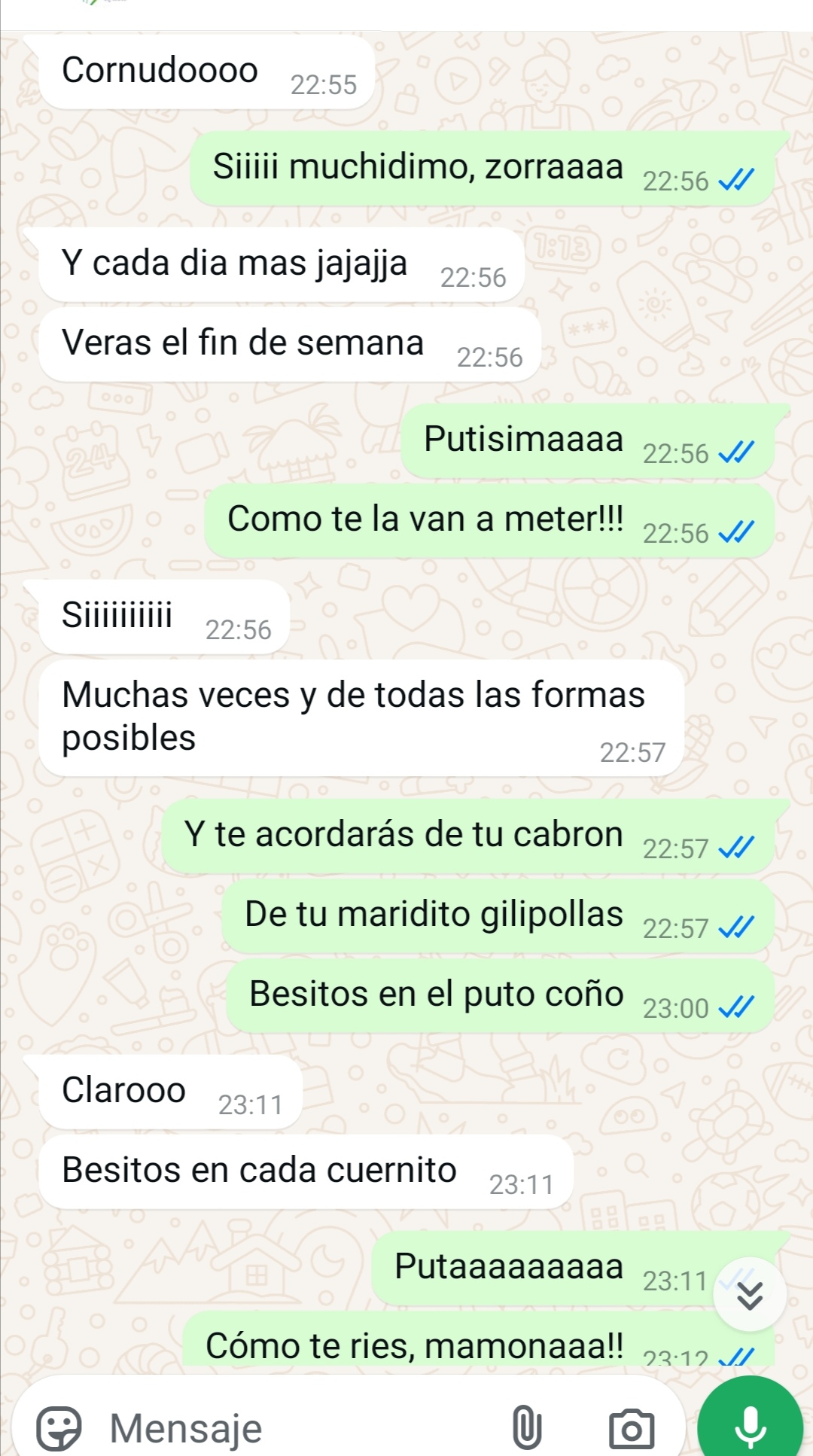Open the camera from the message bar
The height and width of the screenshot is (1456, 813).
(x=631, y=1428)
